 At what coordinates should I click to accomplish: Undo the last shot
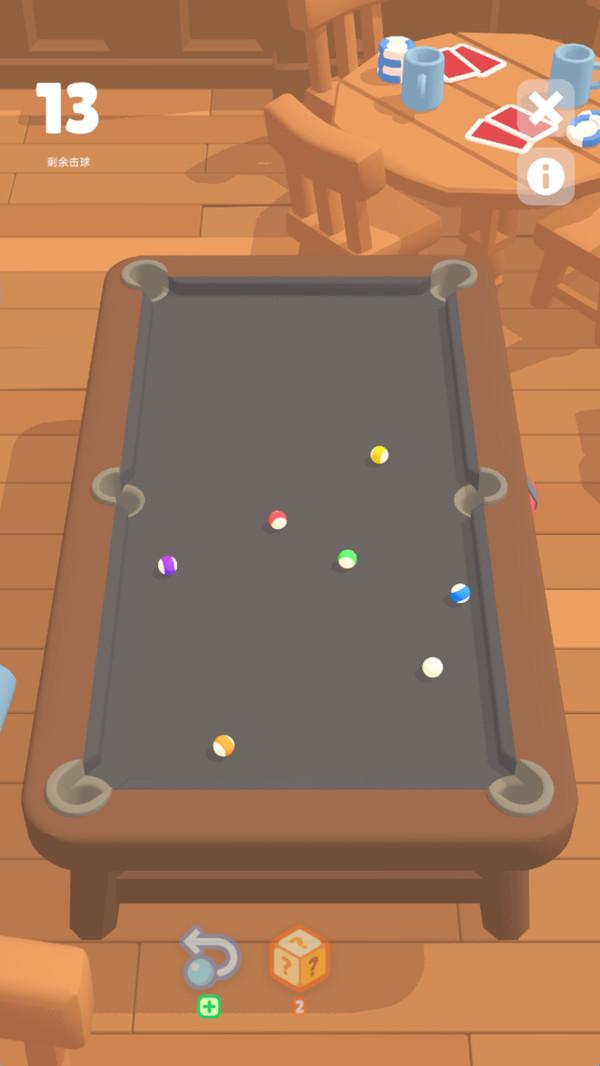[210, 958]
